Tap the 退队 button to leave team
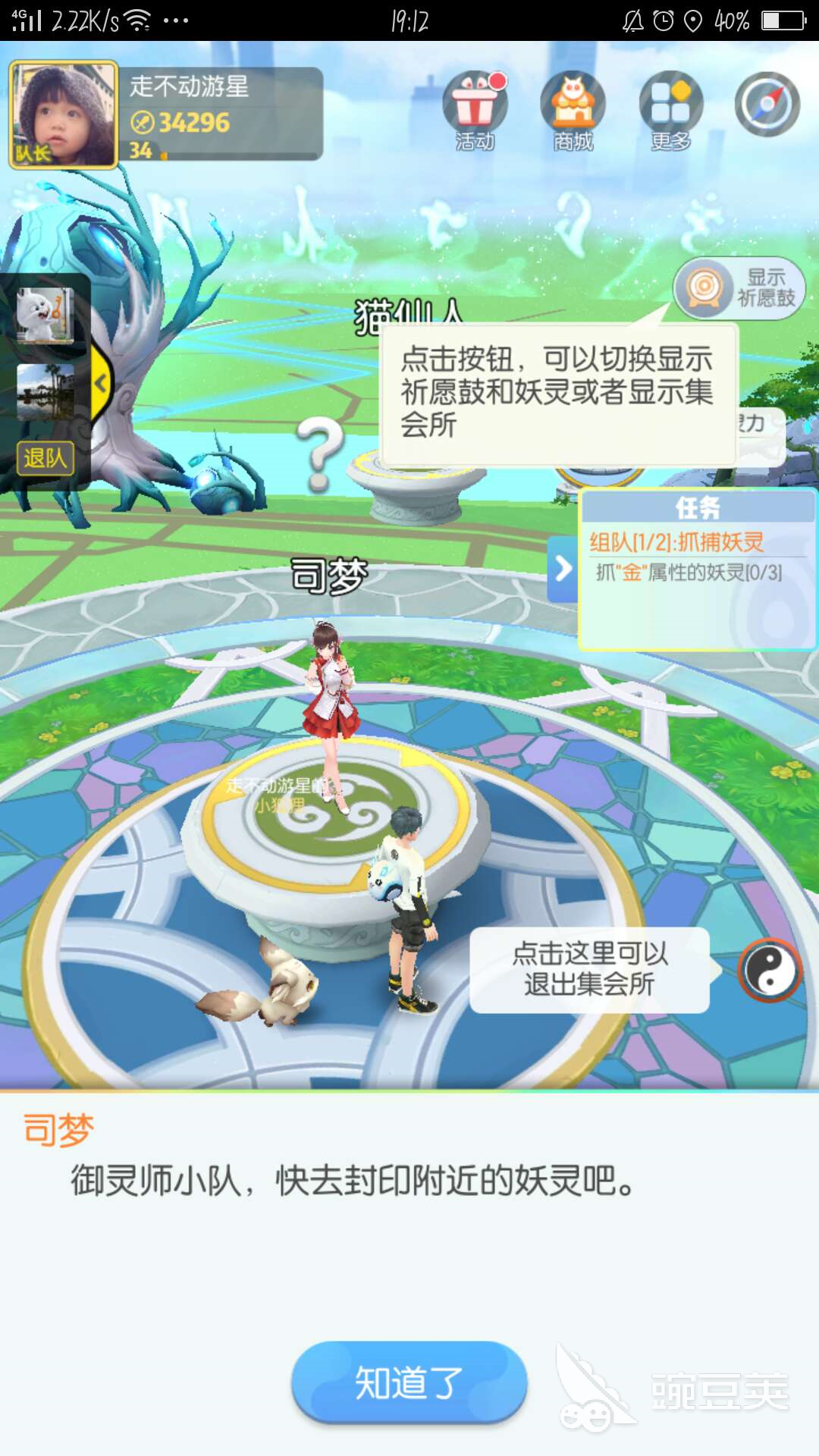The width and height of the screenshot is (819, 1456). (45, 458)
